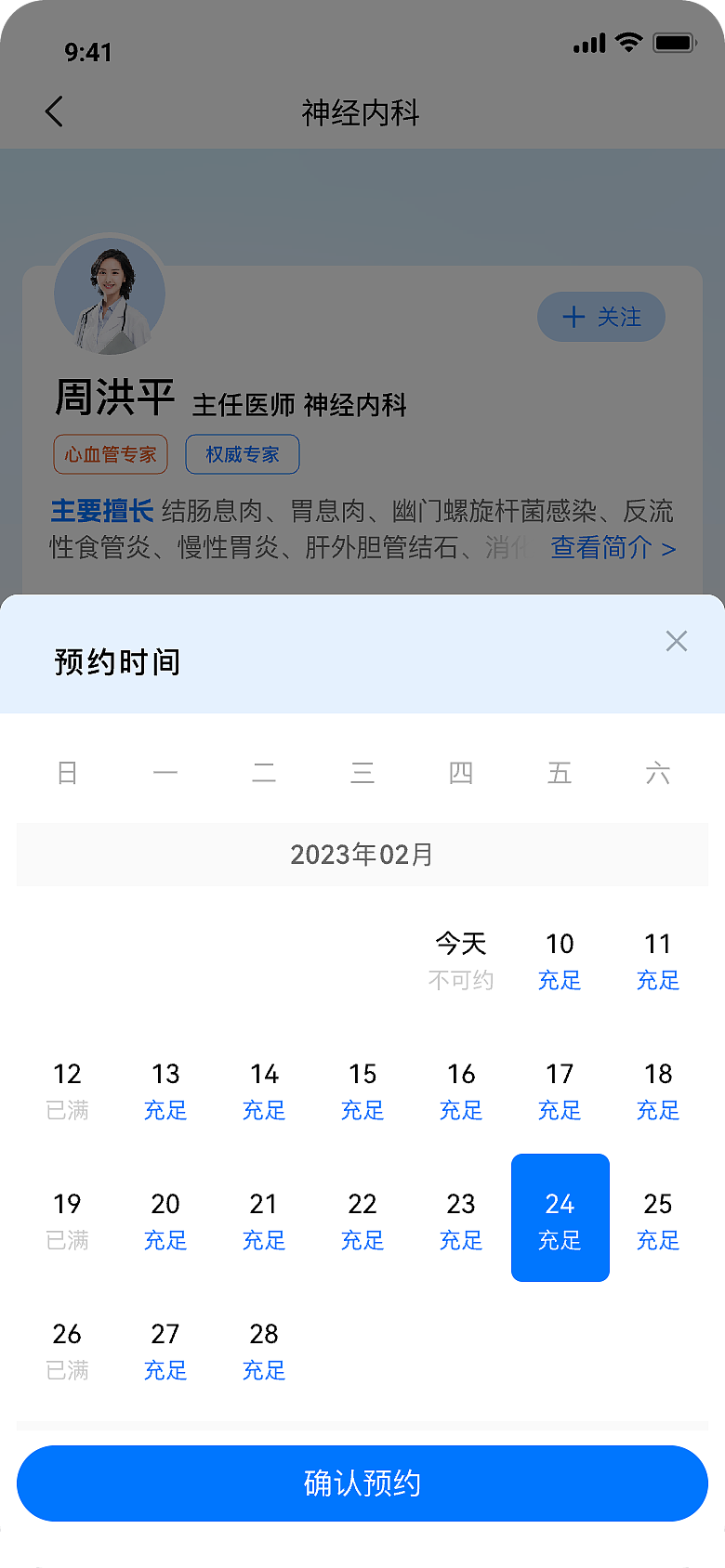725x1568 pixels.
Task: Tap 确认预约 to confirm the appointment
Action: tap(362, 1483)
